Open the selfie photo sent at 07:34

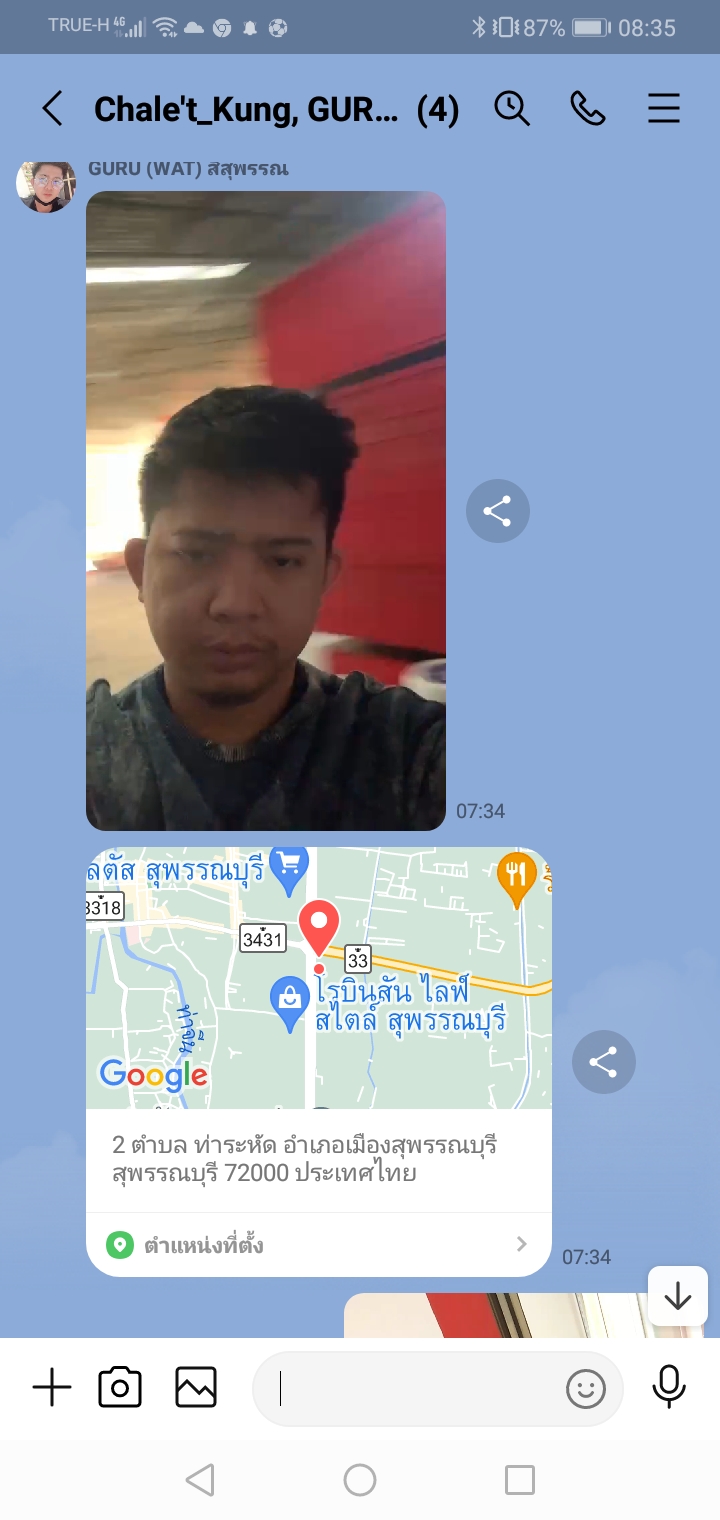click(x=265, y=510)
